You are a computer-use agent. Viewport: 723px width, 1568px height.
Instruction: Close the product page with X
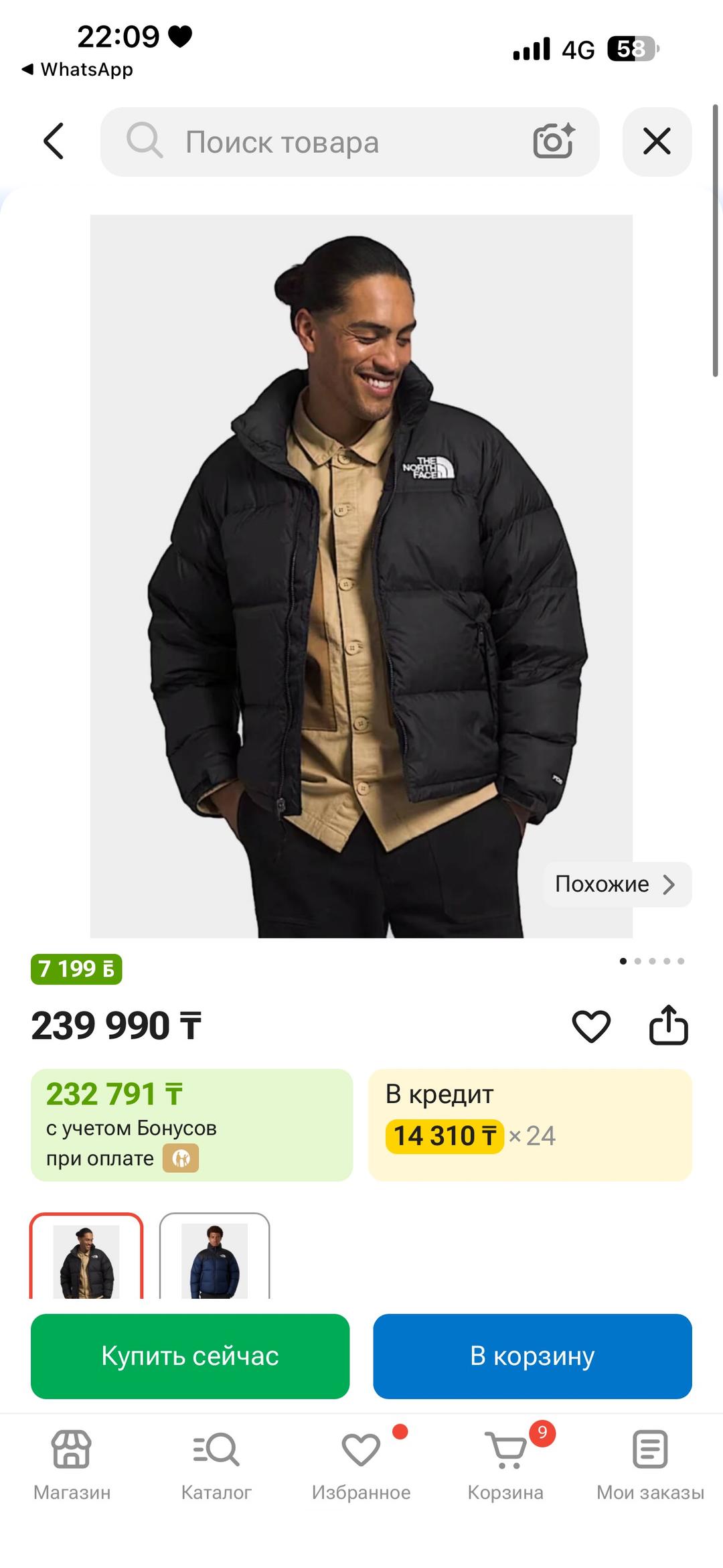tap(657, 141)
